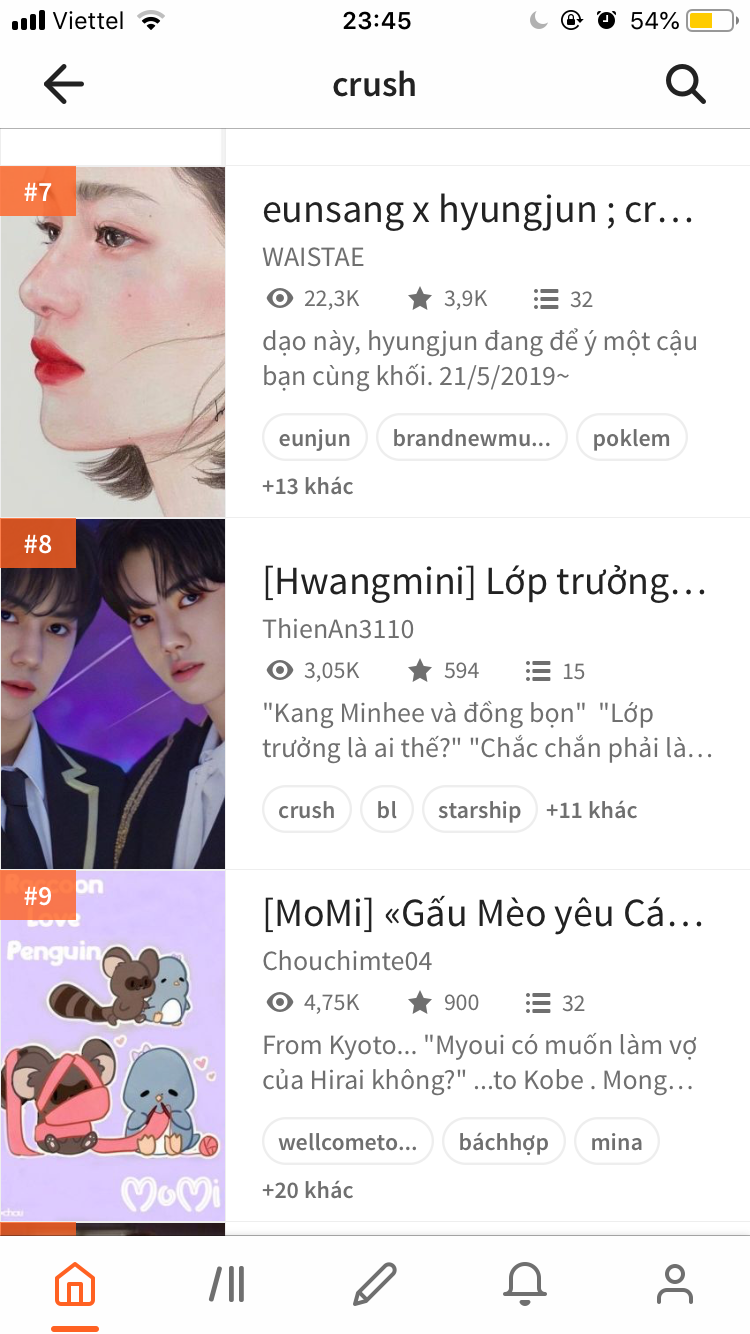Tap the "crush" tag chip

[x=307, y=810]
